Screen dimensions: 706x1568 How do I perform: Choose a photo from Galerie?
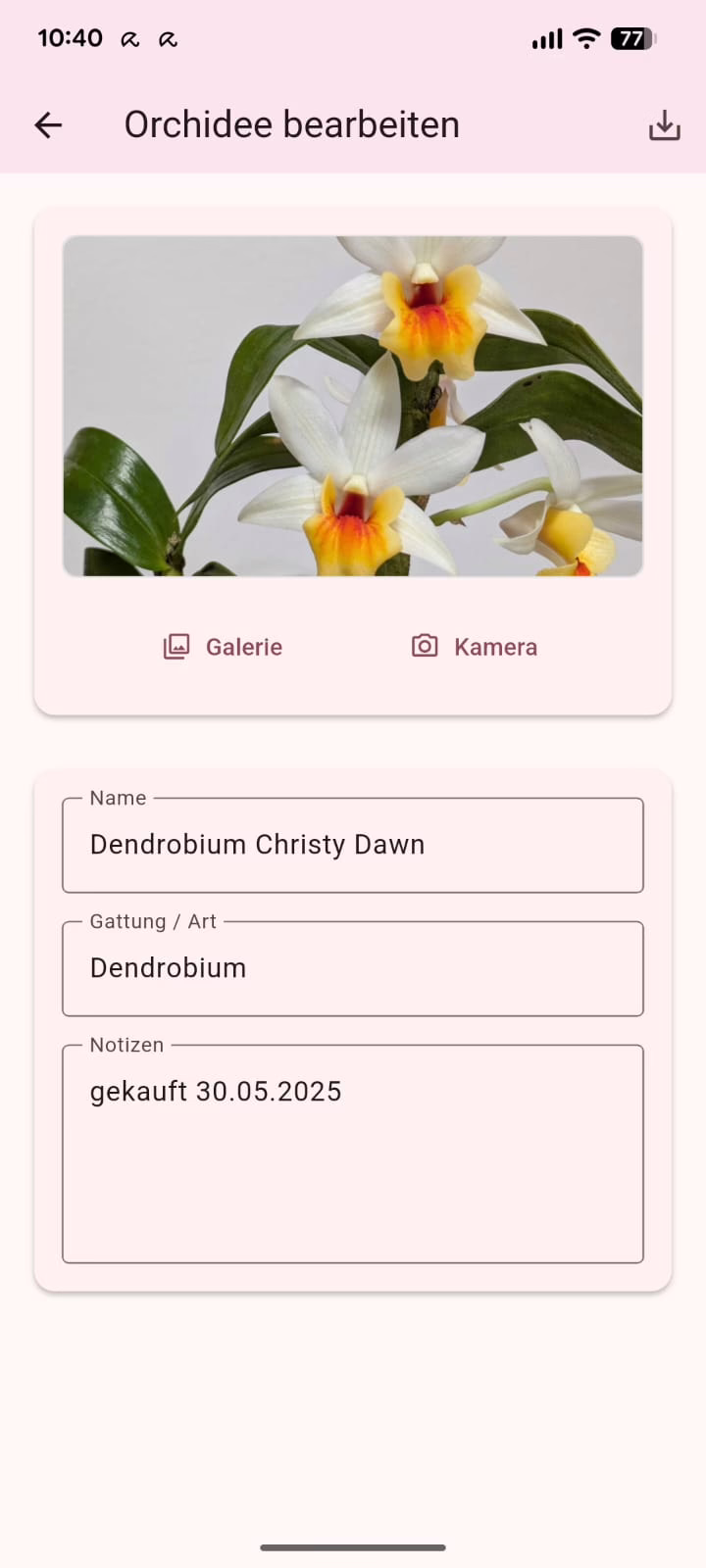coord(224,647)
